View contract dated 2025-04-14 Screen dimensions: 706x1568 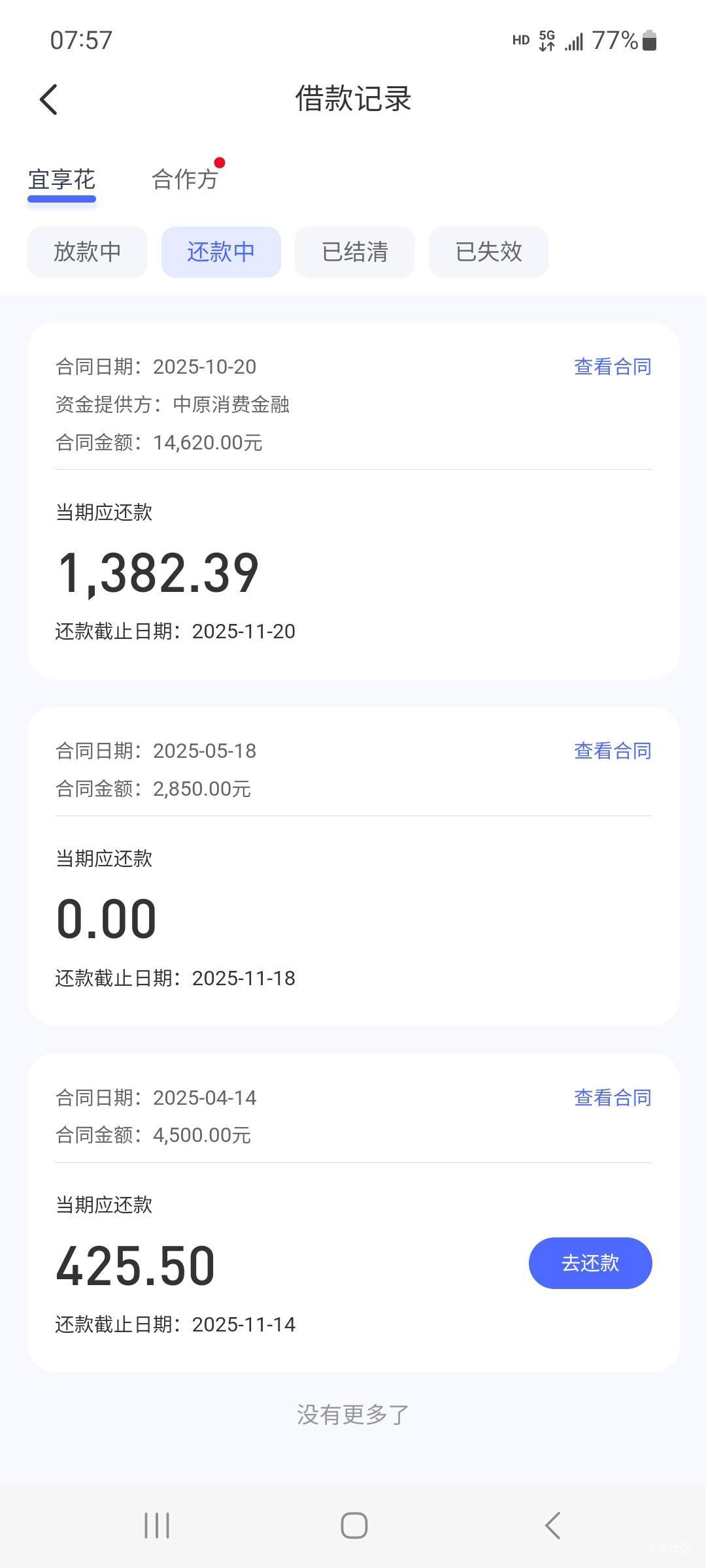click(x=613, y=1098)
